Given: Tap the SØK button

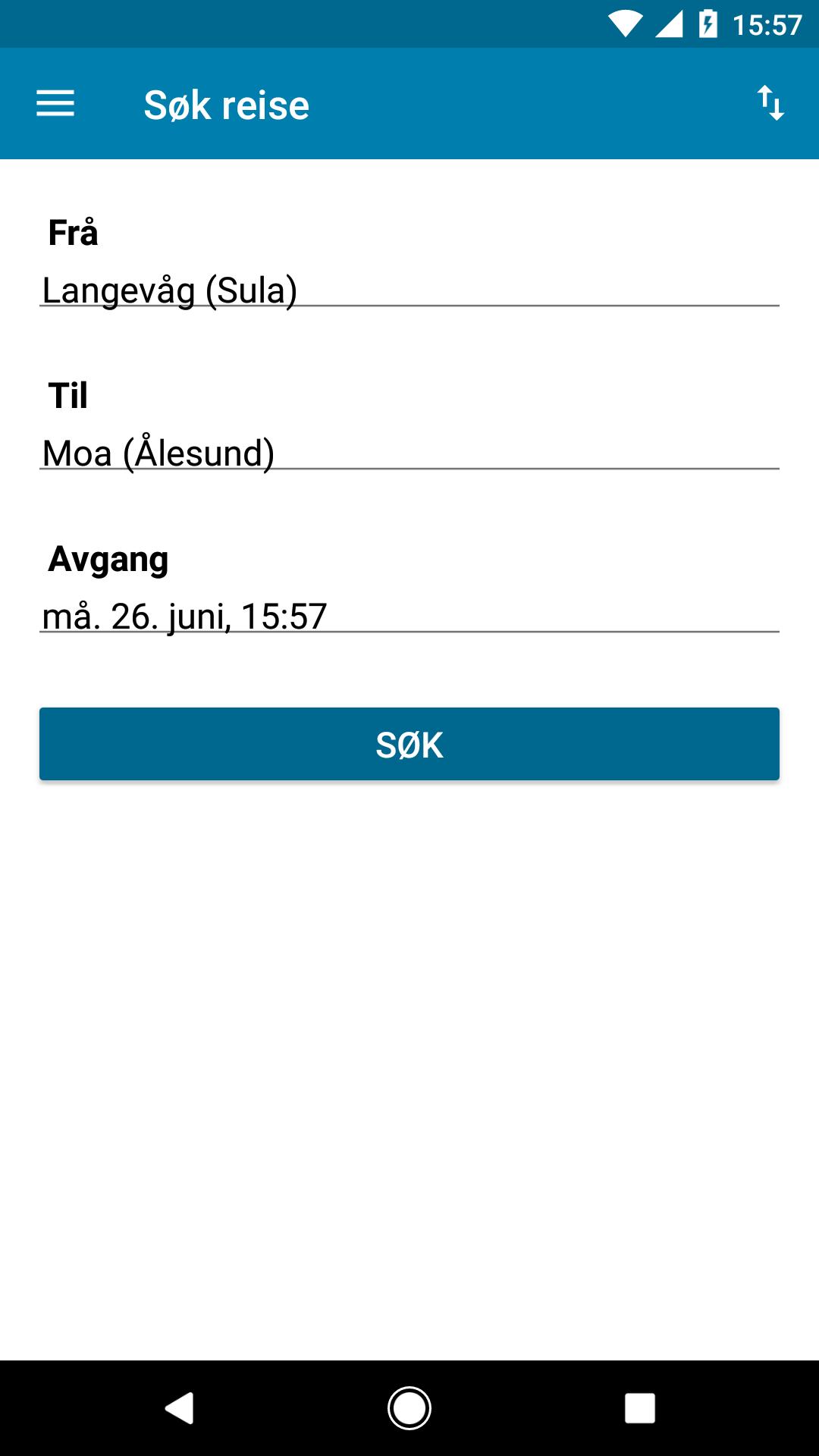Looking at the screenshot, I should [x=409, y=744].
